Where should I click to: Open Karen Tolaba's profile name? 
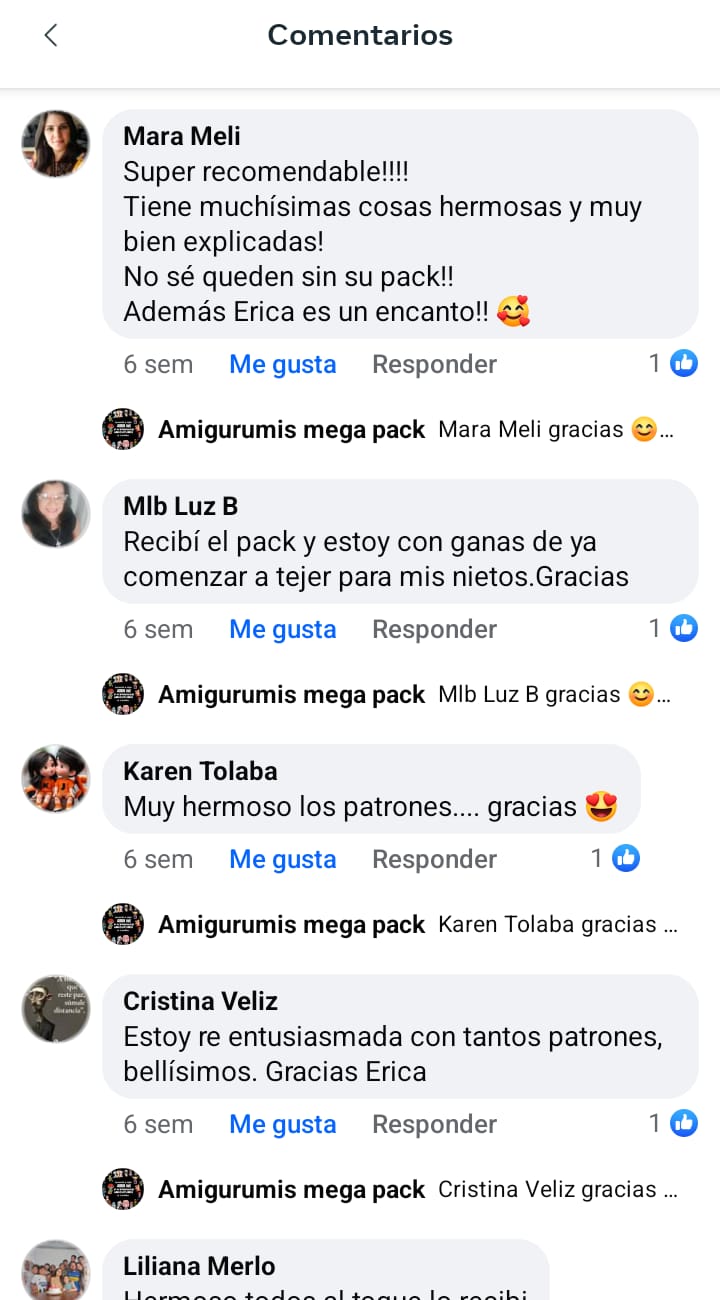pyautogui.click(x=200, y=771)
